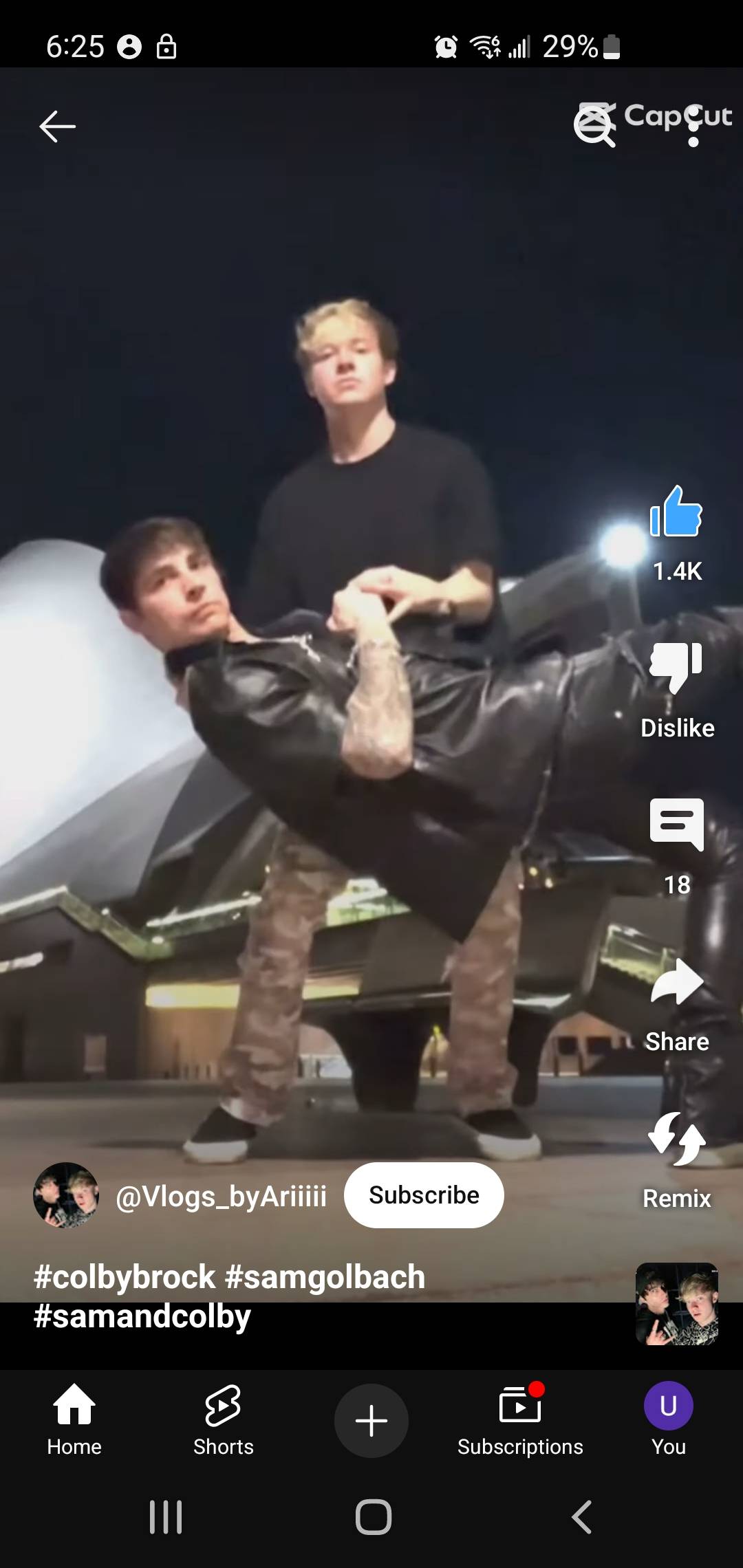Open the sound thumbnail beside the hashtags
Viewport: 743px width, 1568px height.
coord(676,1304)
